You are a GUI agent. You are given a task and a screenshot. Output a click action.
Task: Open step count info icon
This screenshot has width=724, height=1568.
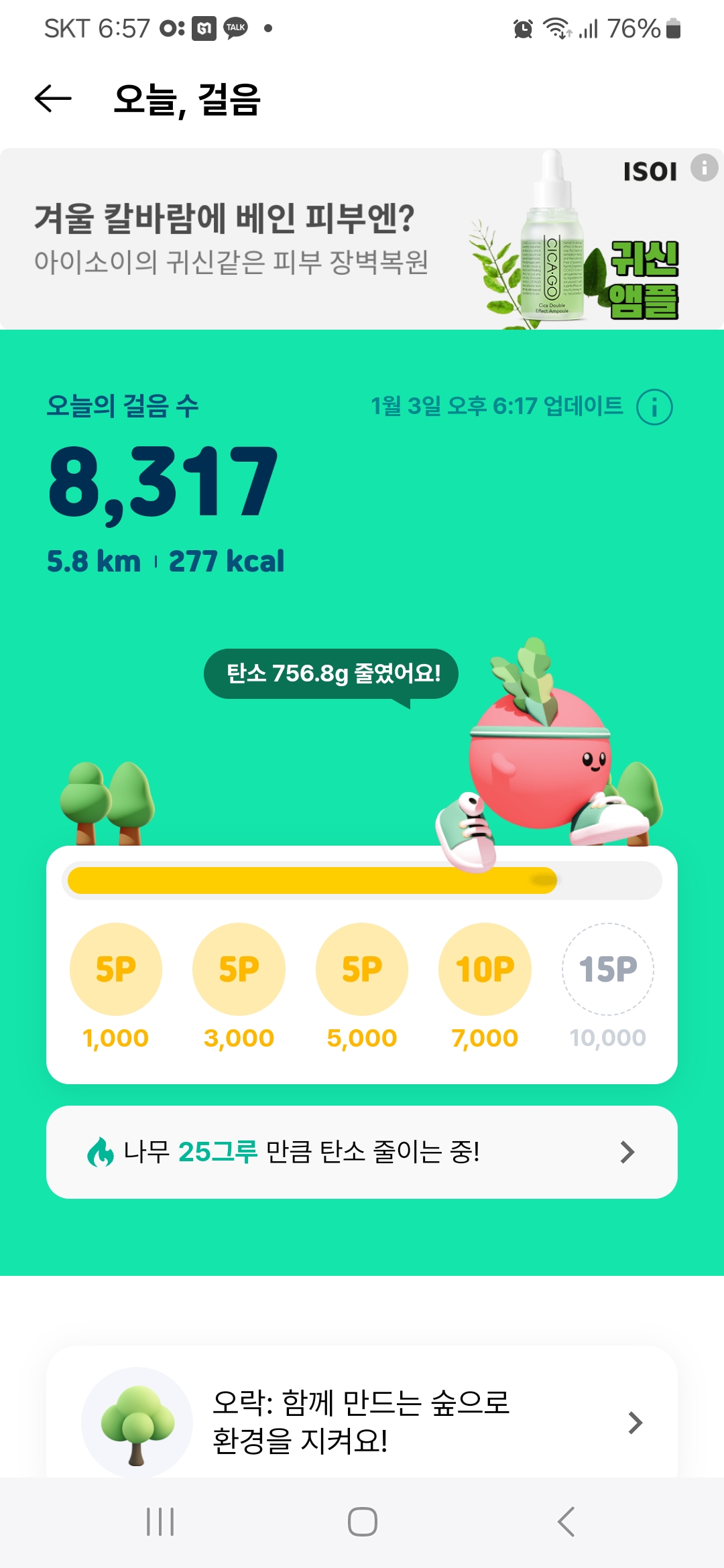pyautogui.click(x=654, y=407)
